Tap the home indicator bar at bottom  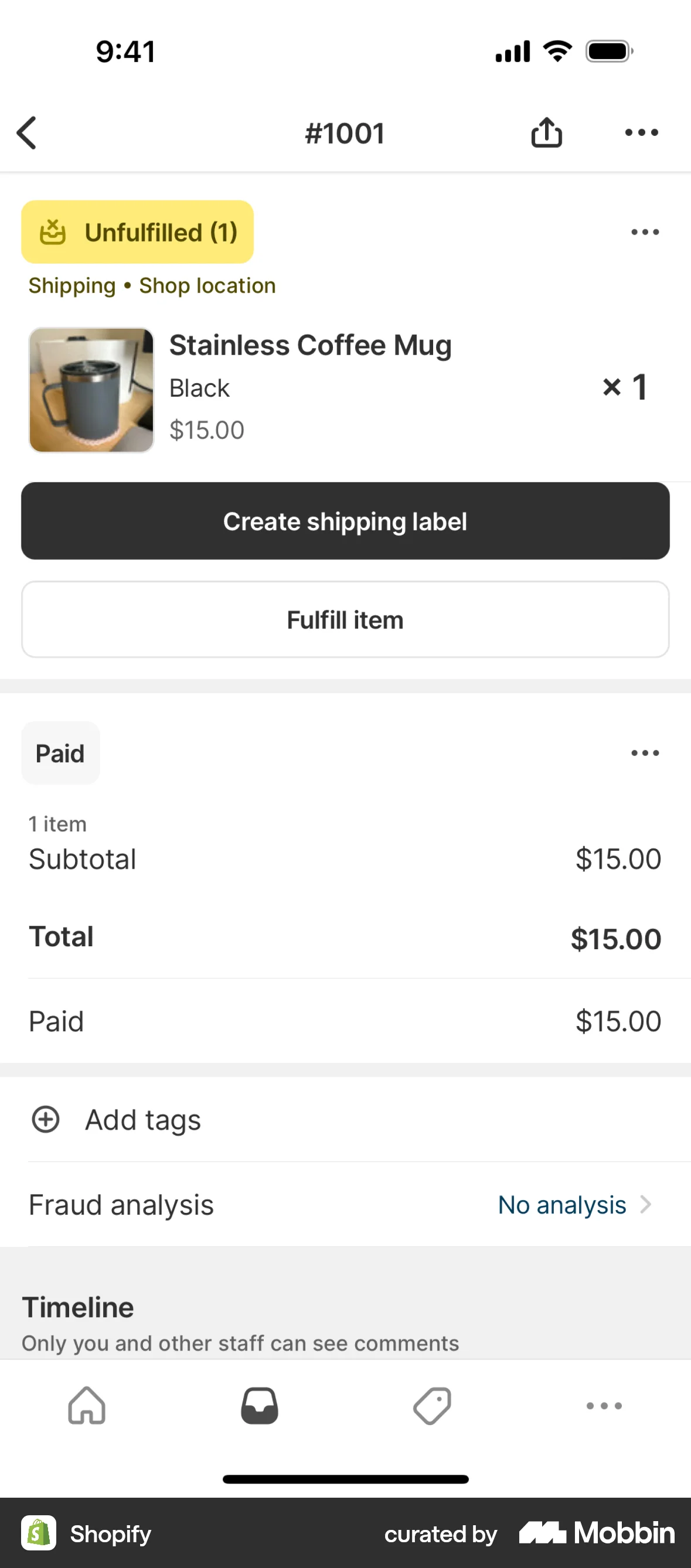(345, 1479)
